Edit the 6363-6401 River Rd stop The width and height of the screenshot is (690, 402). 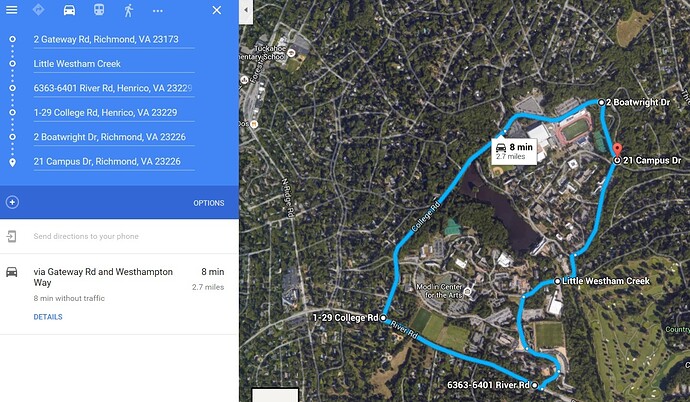[110, 88]
